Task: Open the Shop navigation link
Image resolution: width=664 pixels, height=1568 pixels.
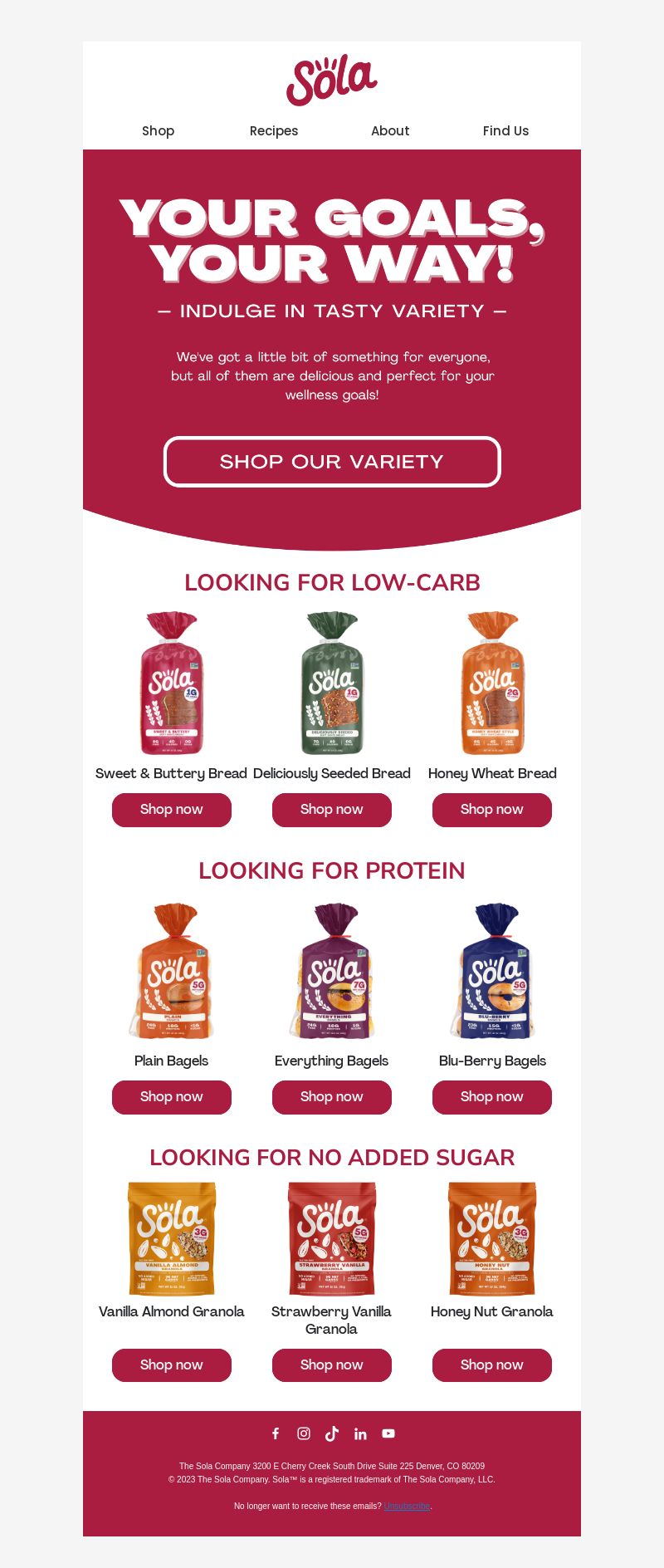Action: 158,130
